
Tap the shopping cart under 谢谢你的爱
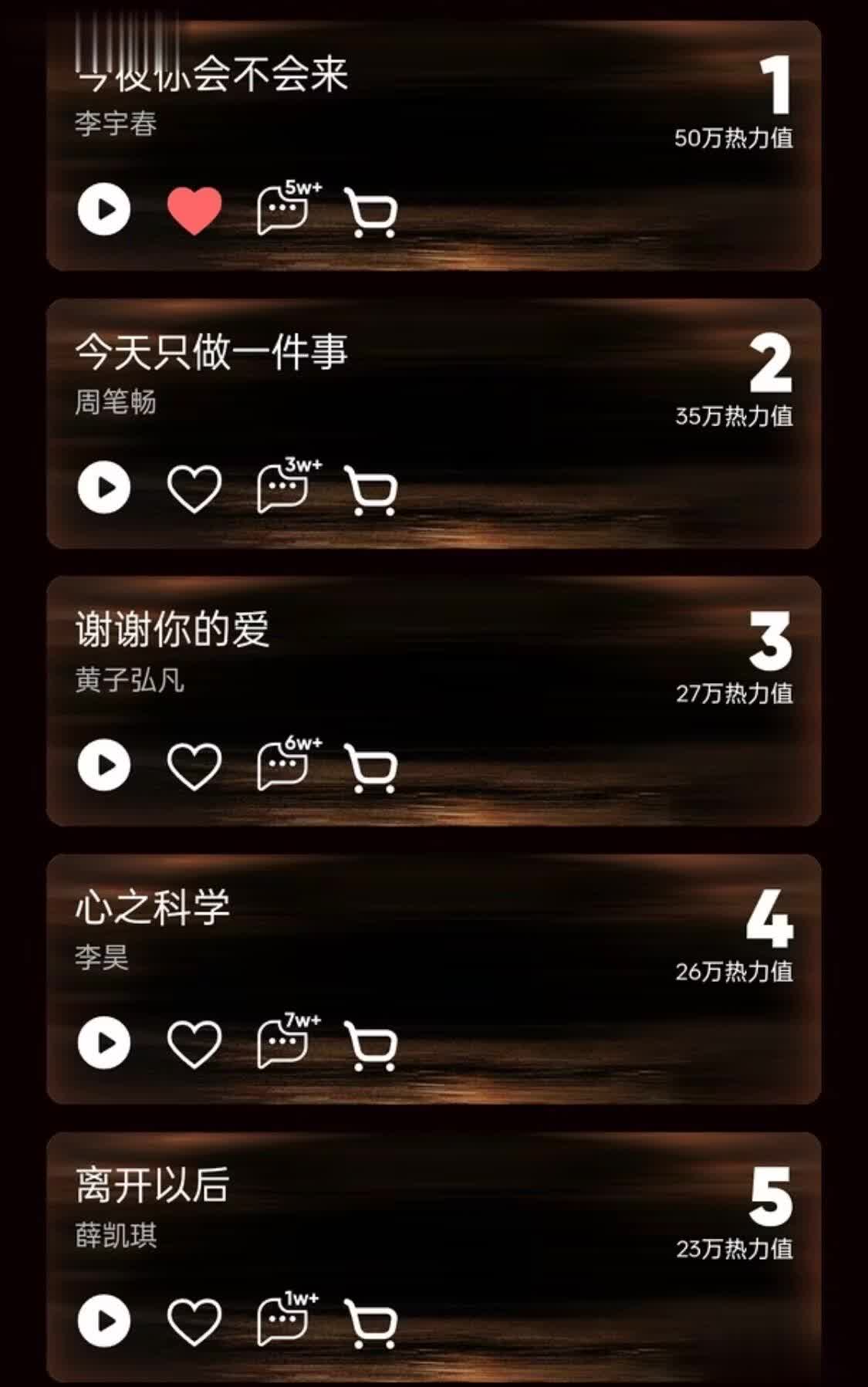[372, 768]
